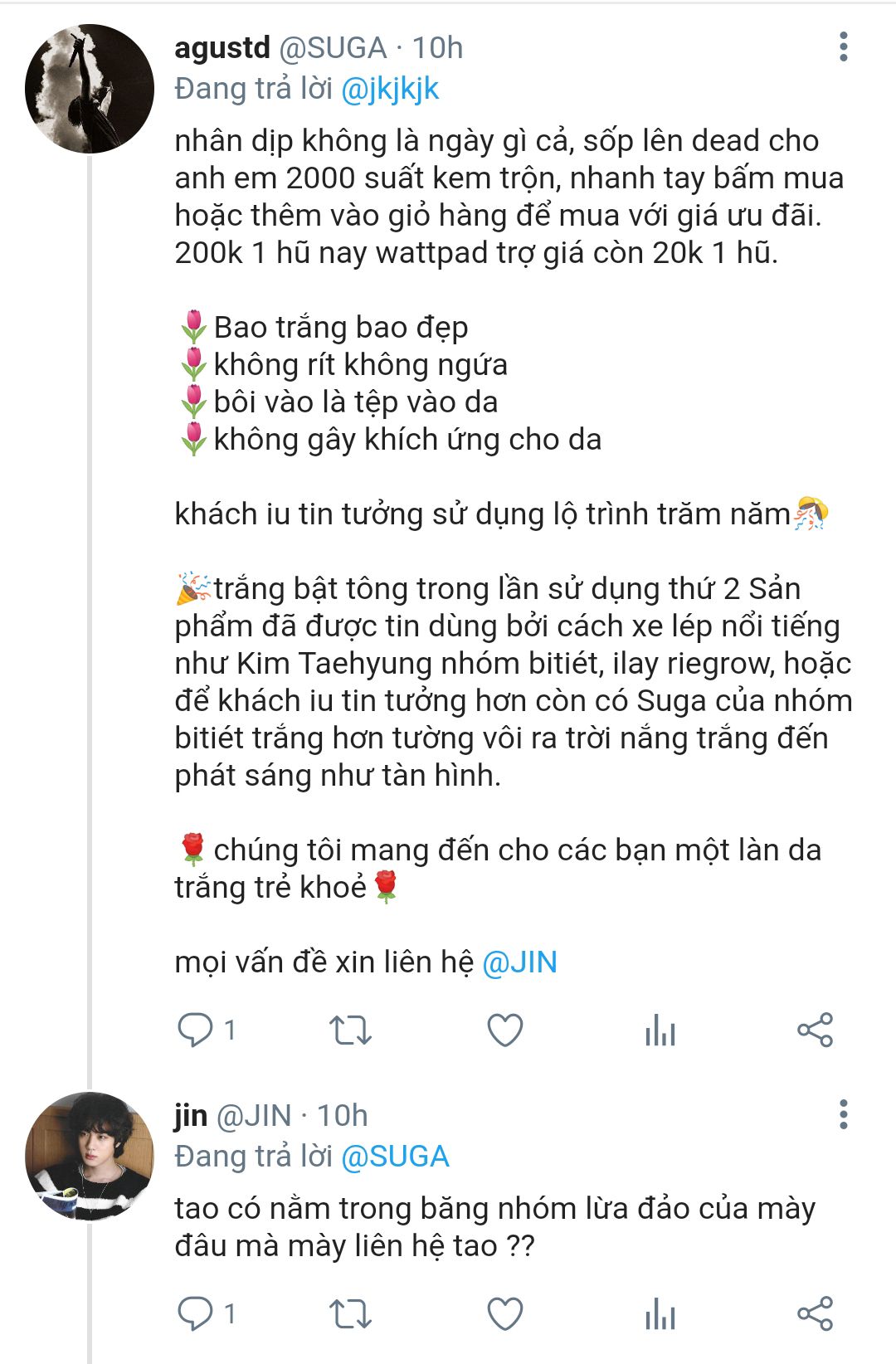The width and height of the screenshot is (896, 1364).
Task: Open the @SUGA mention in jin's reply
Action: [x=395, y=1157]
